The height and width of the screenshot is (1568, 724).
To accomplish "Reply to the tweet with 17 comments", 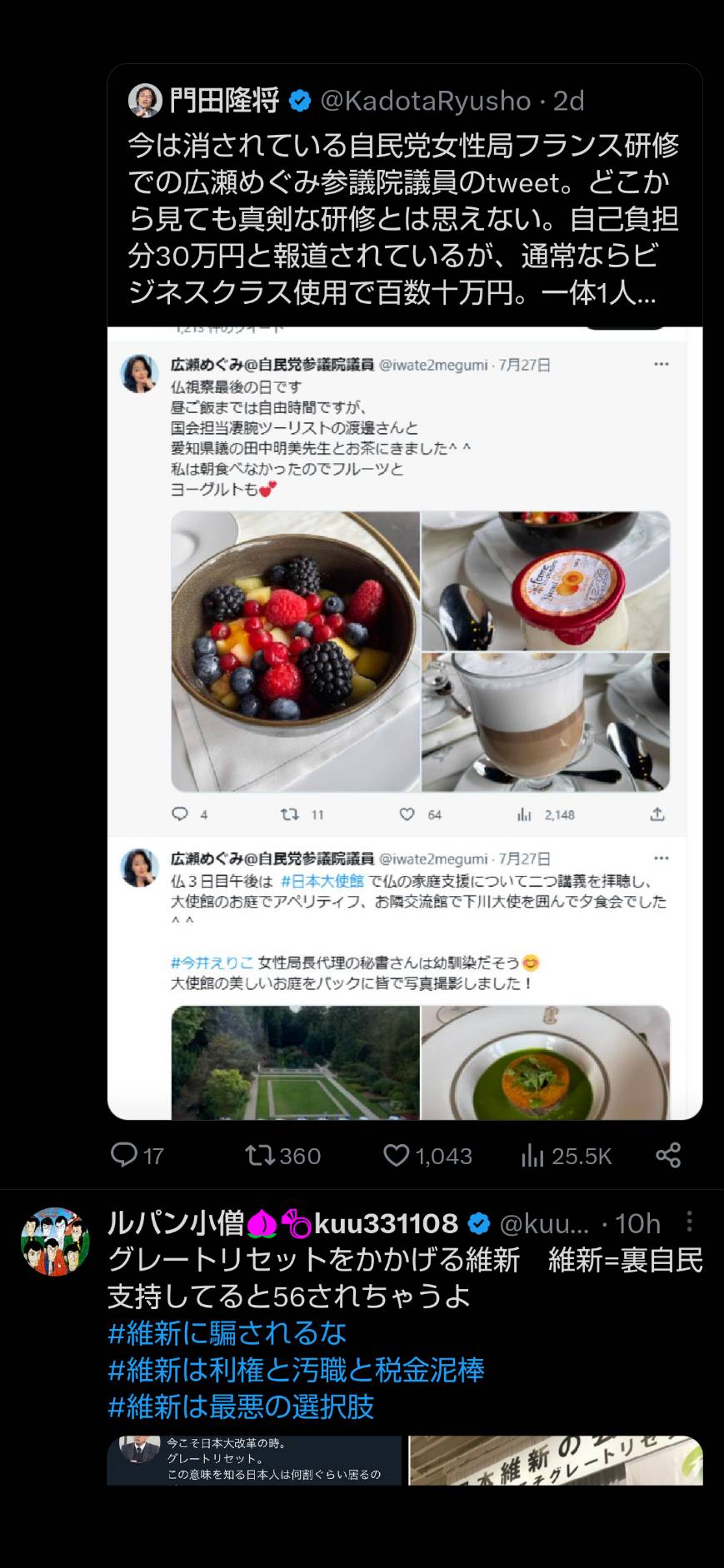I will pos(137,1155).
